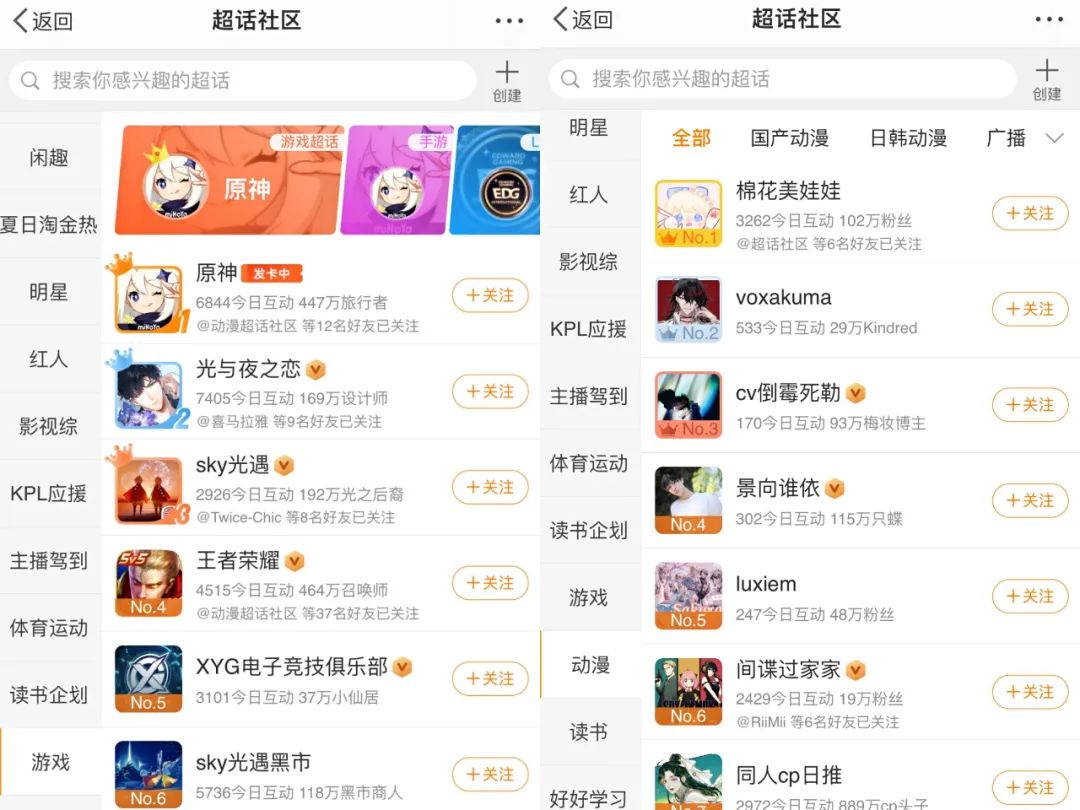Follow voxakuma
1080x810 pixels.
click(1030, 309)
